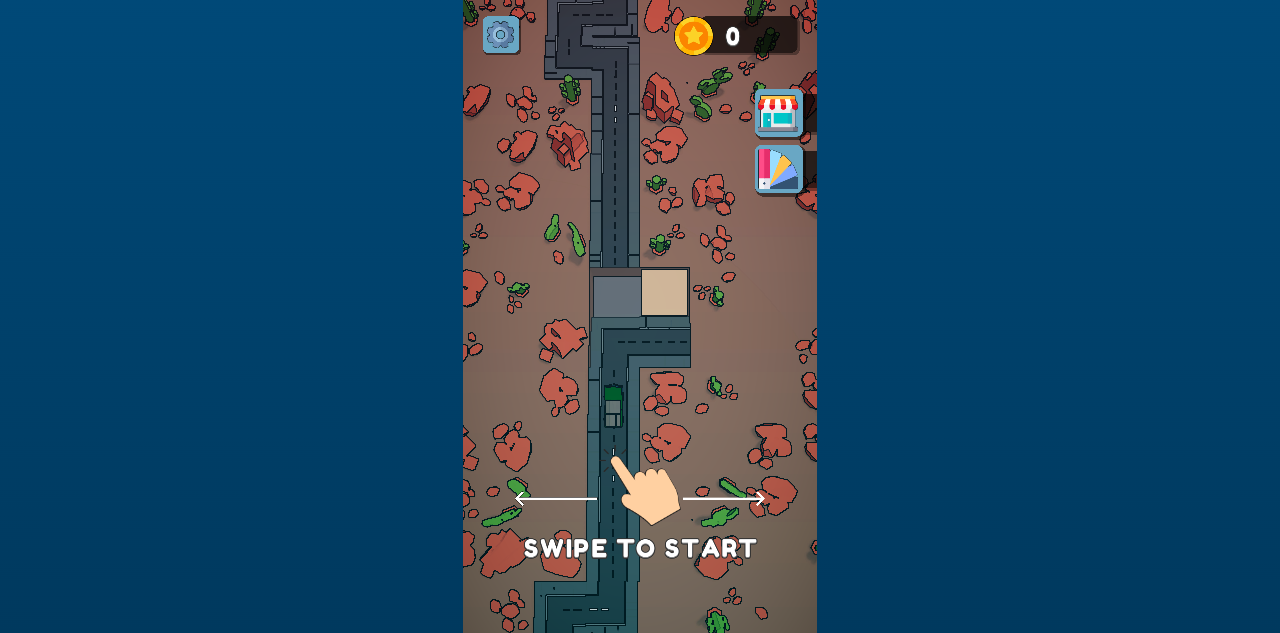Open the shop store icon
Screen dimensions: 1280x633
pyautogui.click(x=779, y=113)
